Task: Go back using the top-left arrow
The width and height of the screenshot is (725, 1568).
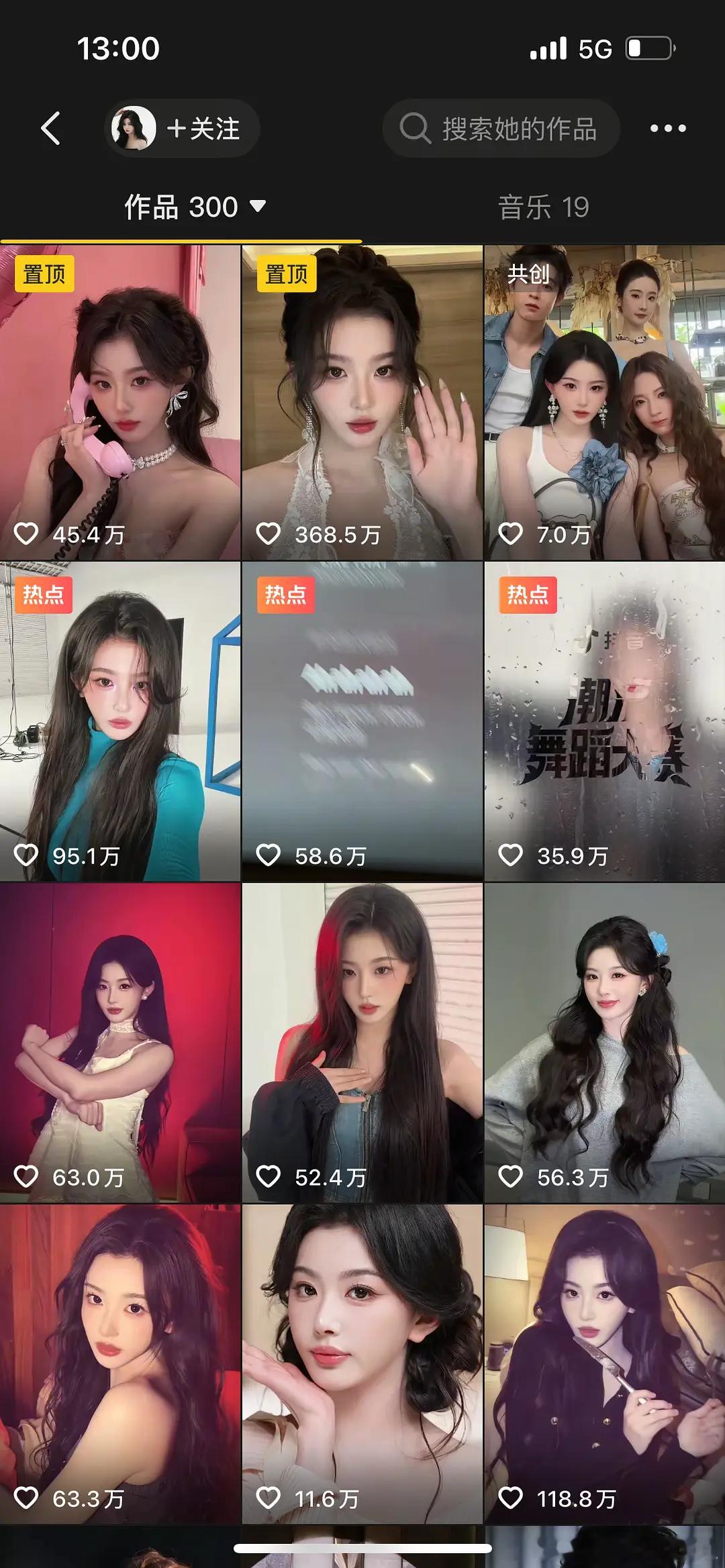Action: pos(51,128)
